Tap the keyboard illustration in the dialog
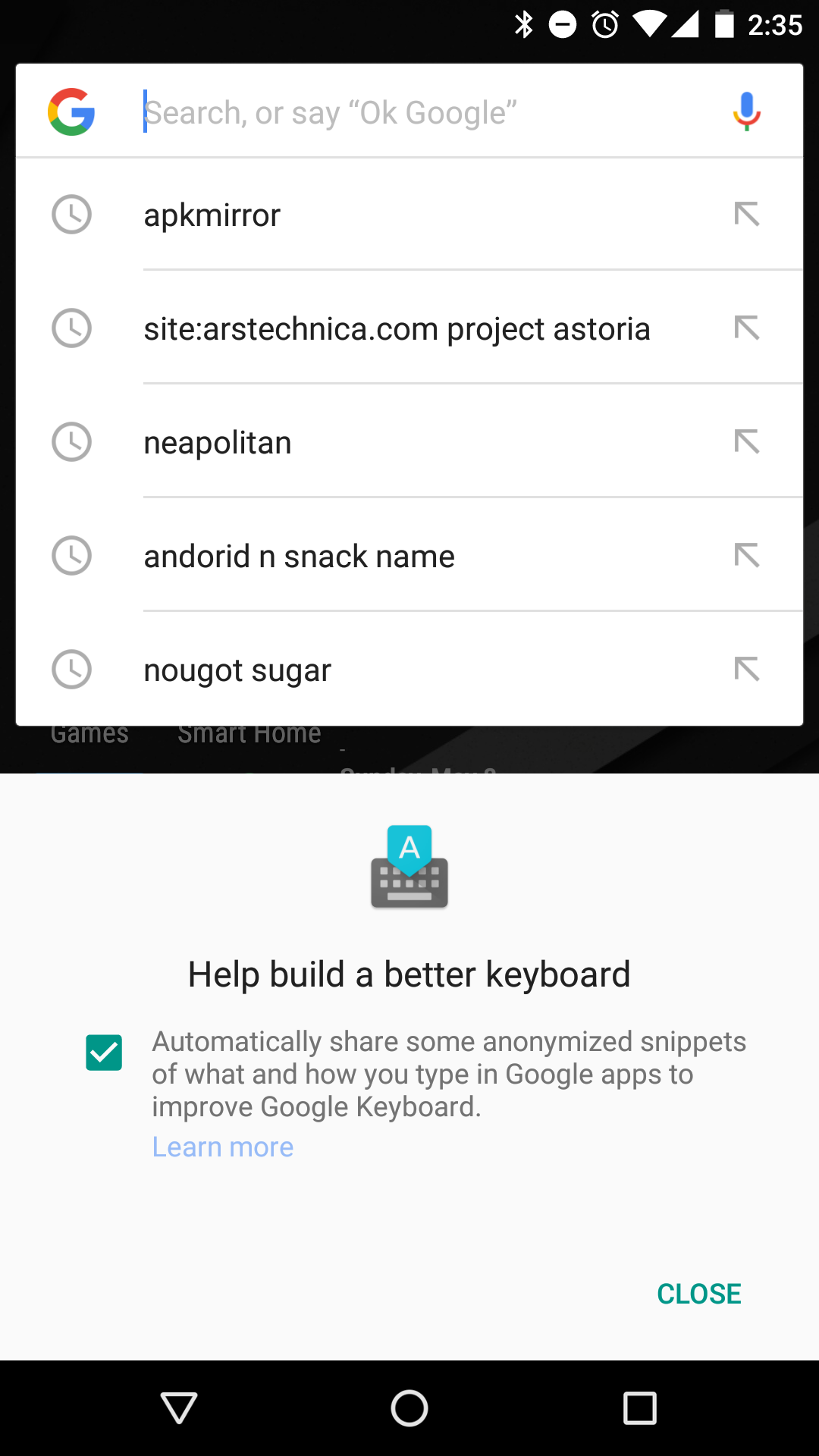819x1456 pixels. click(x=409, y=867)
